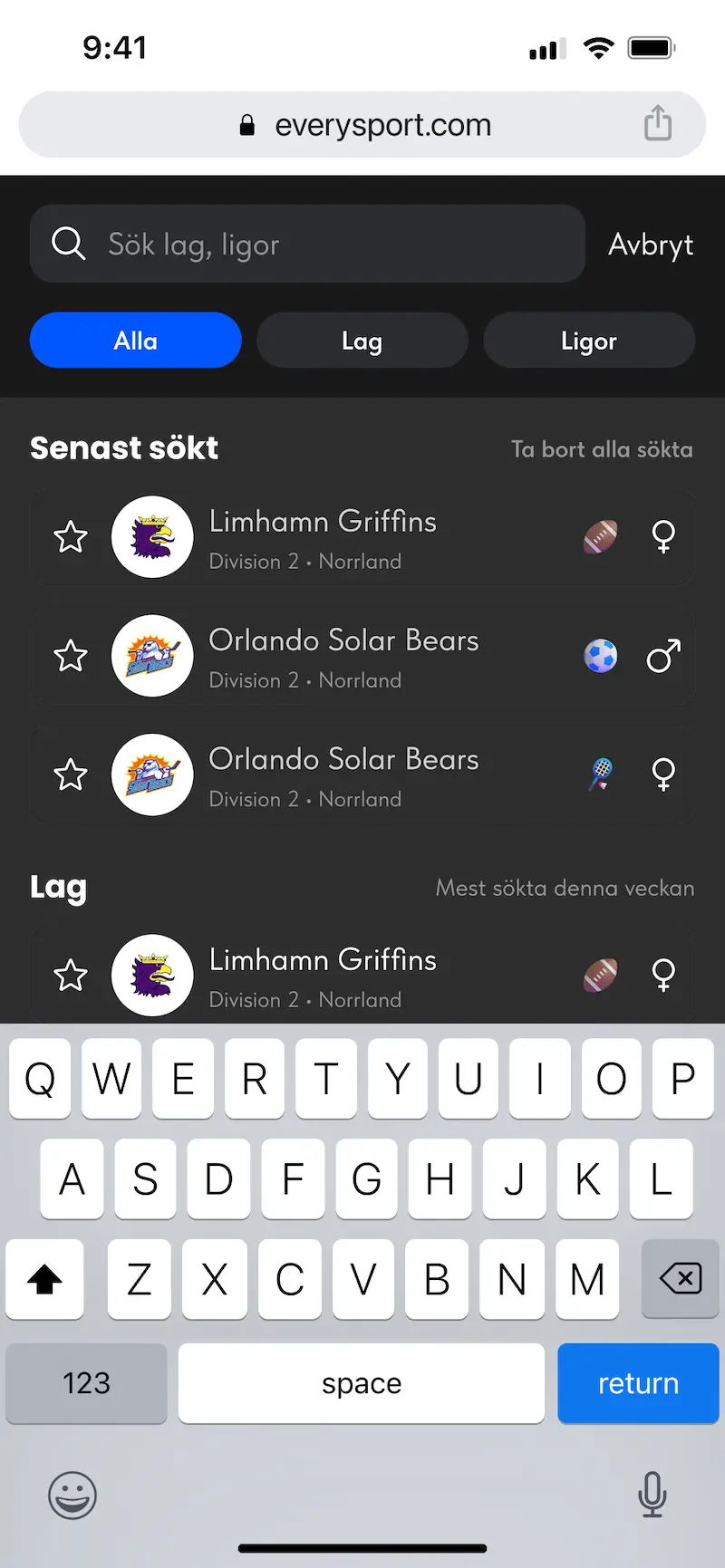Cancel the search with Avbryt
This screenshot has height=1568, width=725.
point(651,245)
